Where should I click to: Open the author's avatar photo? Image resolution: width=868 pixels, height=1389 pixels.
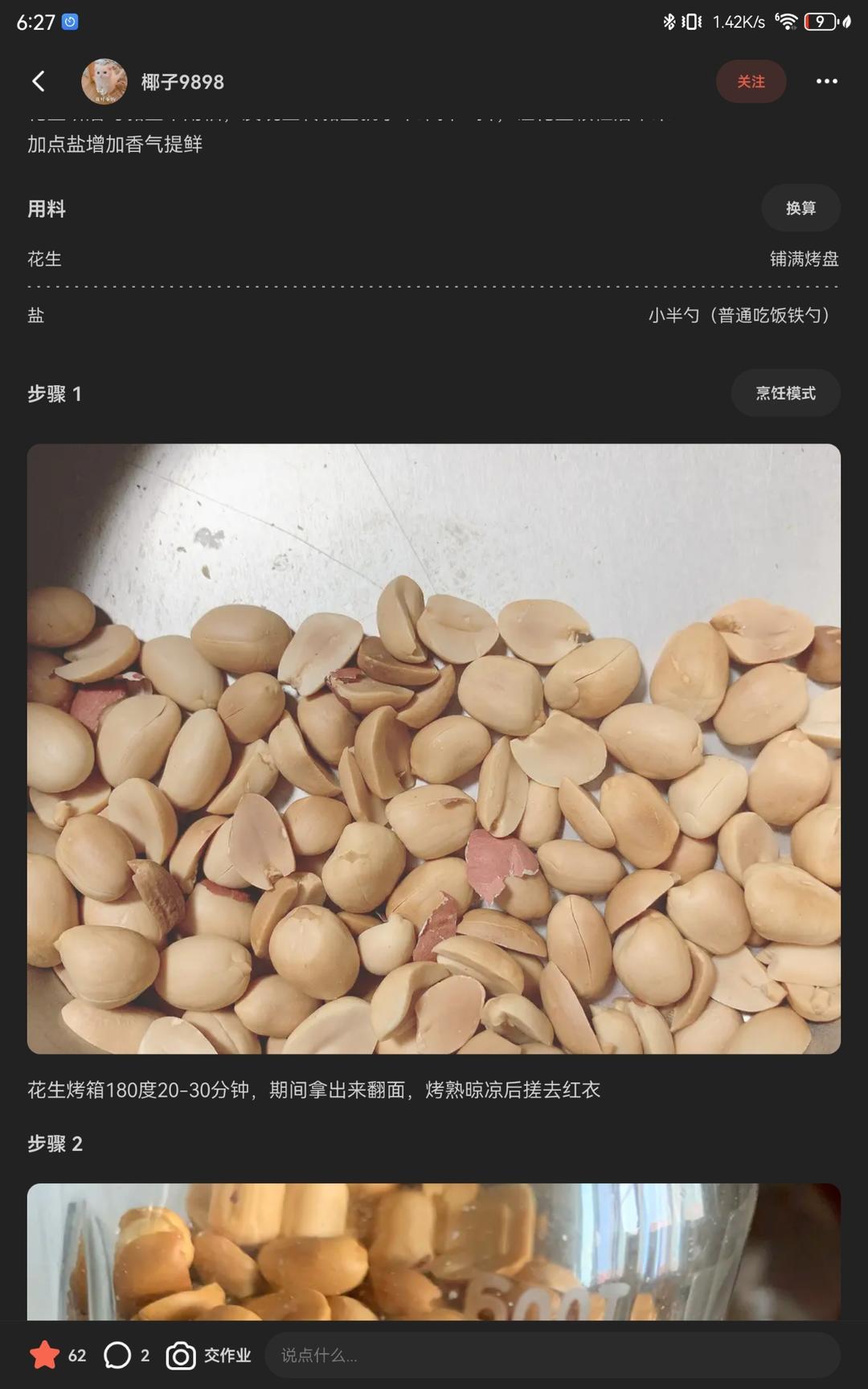pyautogui.click(x=104, y=81)
